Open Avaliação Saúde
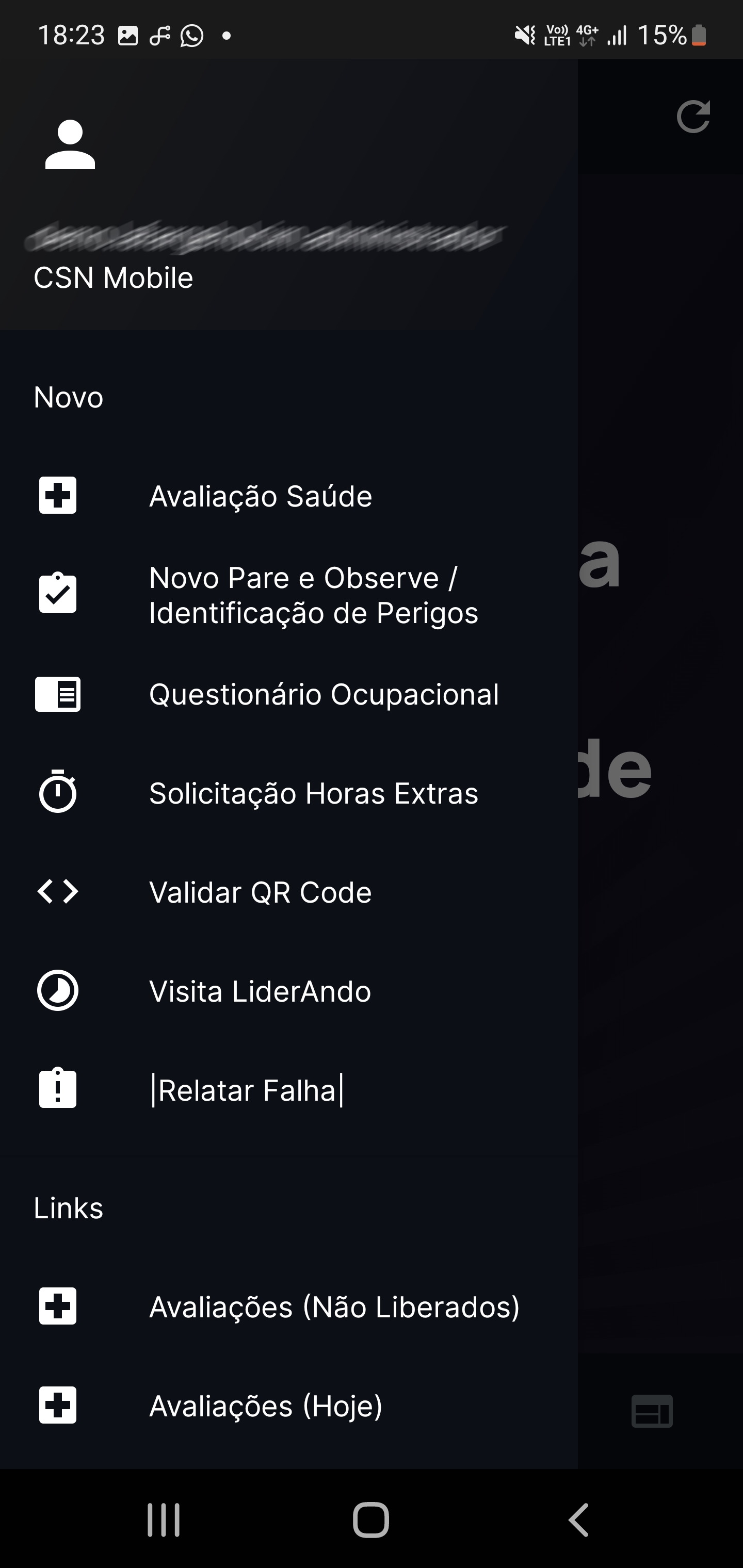743x1568 pixels. click(x=260, y=496)
